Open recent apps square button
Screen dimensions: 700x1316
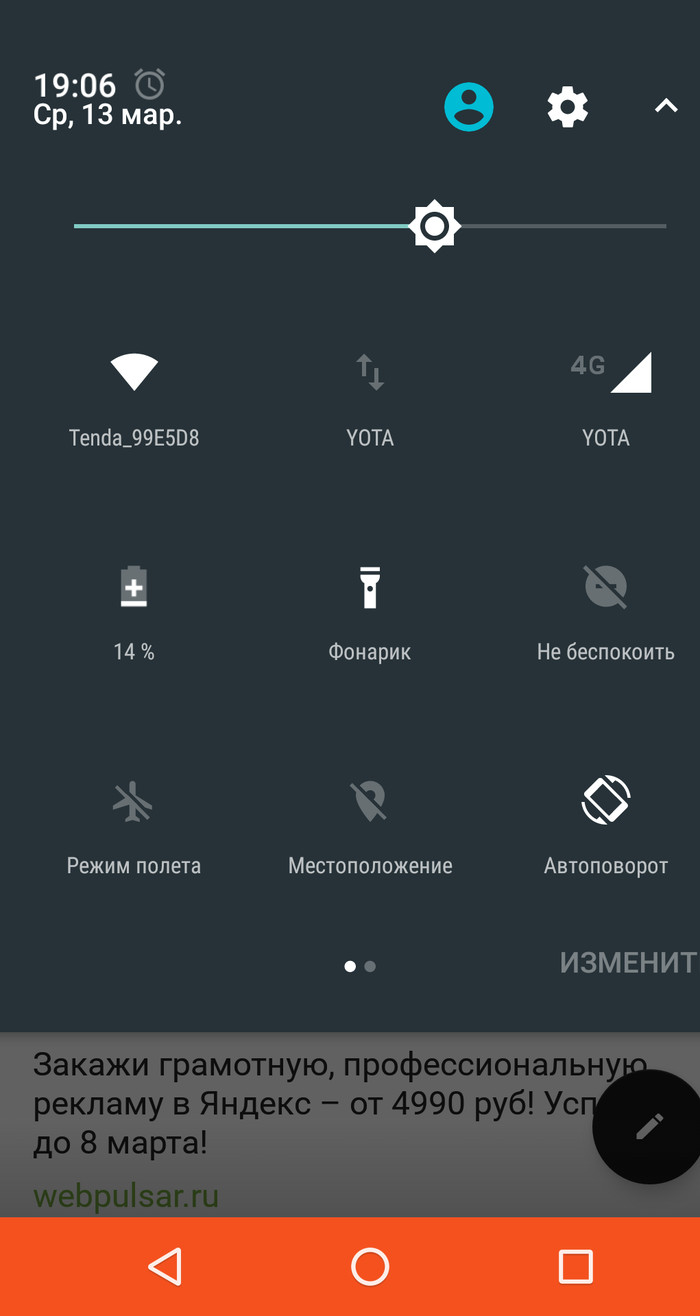click(x=575, y=1266)
